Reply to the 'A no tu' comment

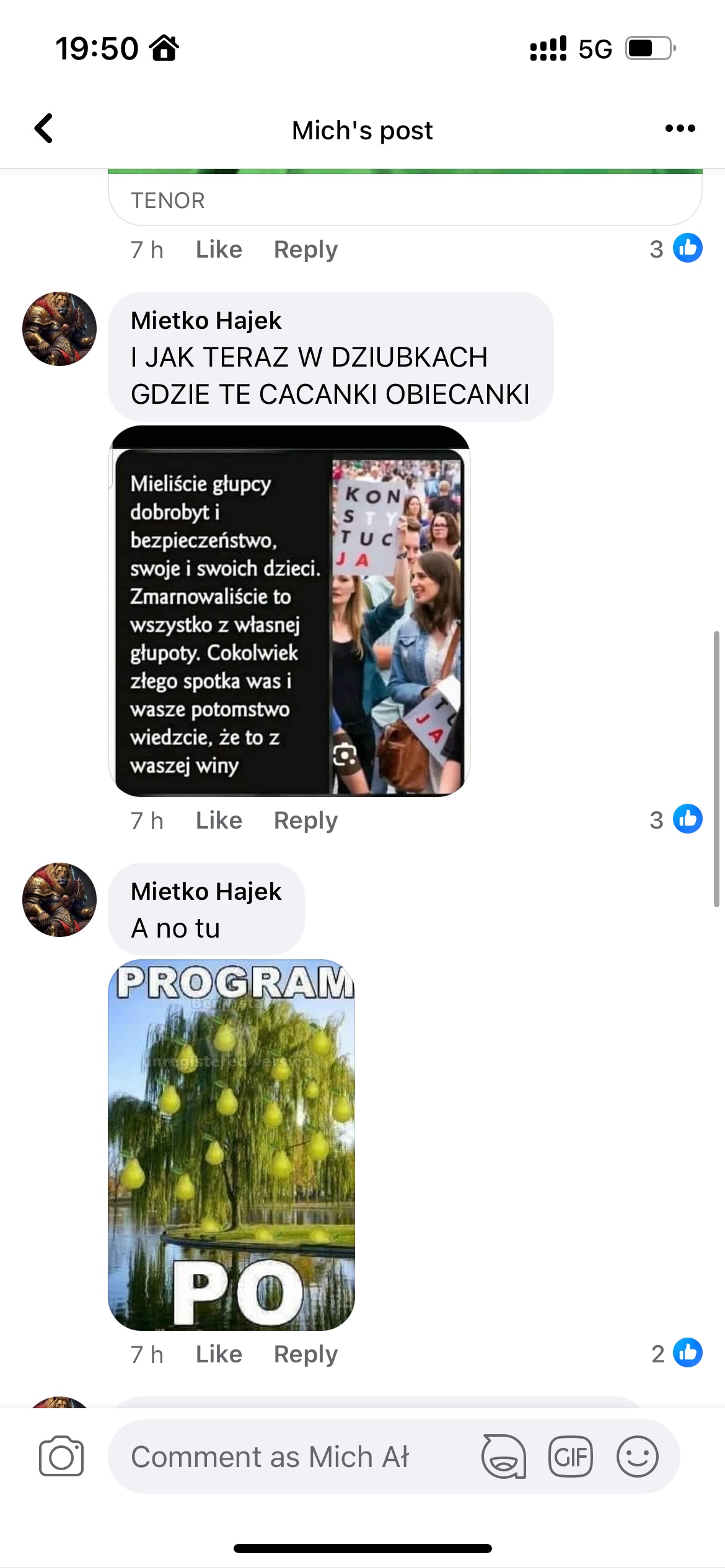click(305, 1354)
